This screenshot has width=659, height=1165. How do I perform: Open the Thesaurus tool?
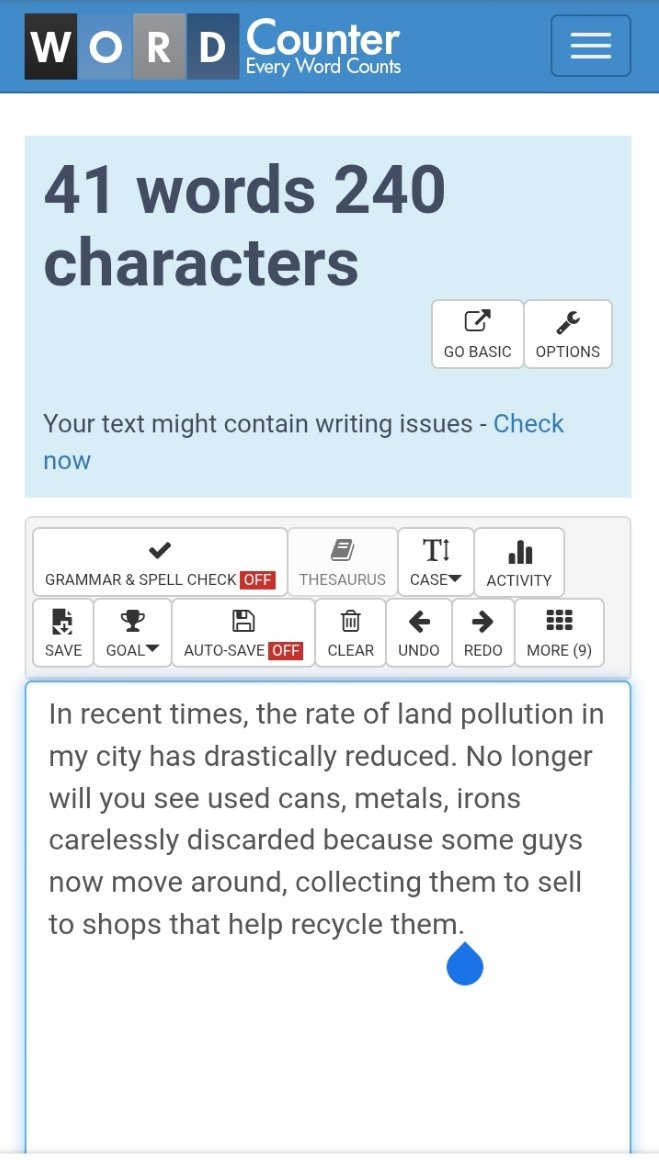[343, 562]
